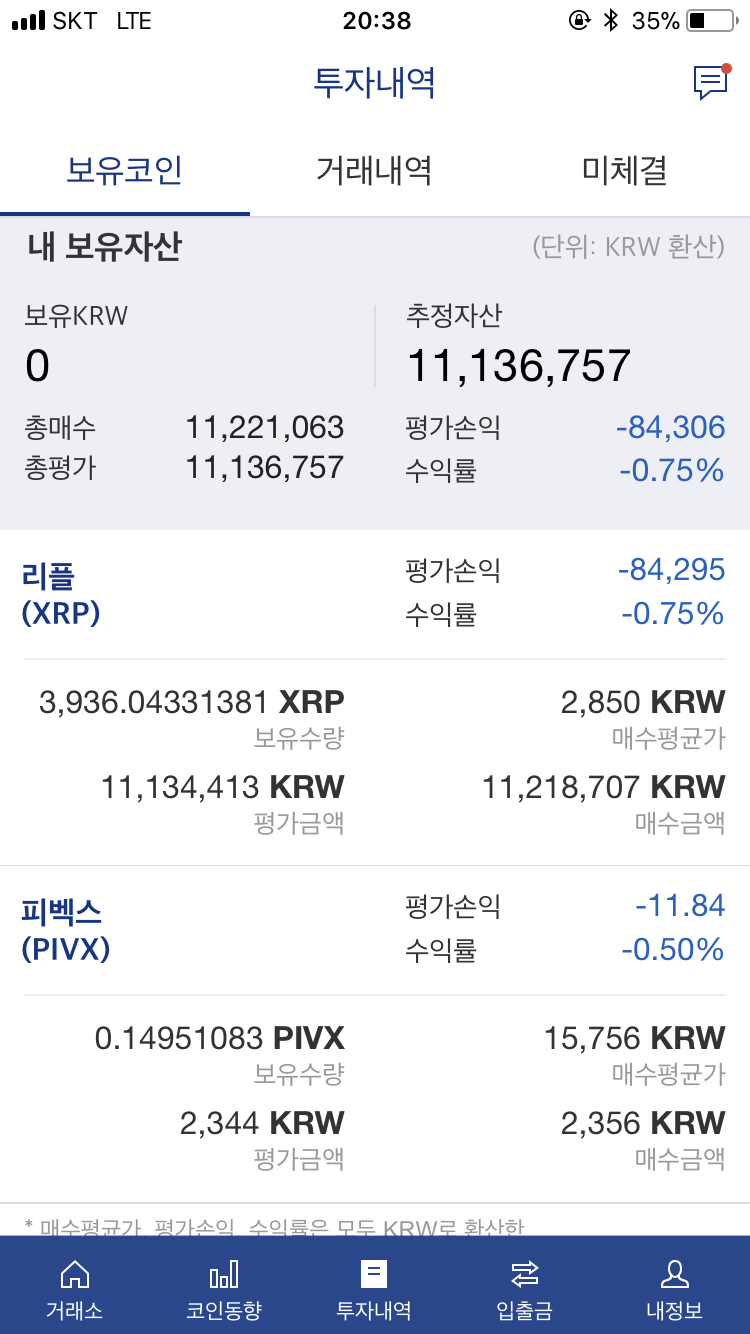Open the 코인동향 tab
The image size is (750, 1334).
point(224,1289)
